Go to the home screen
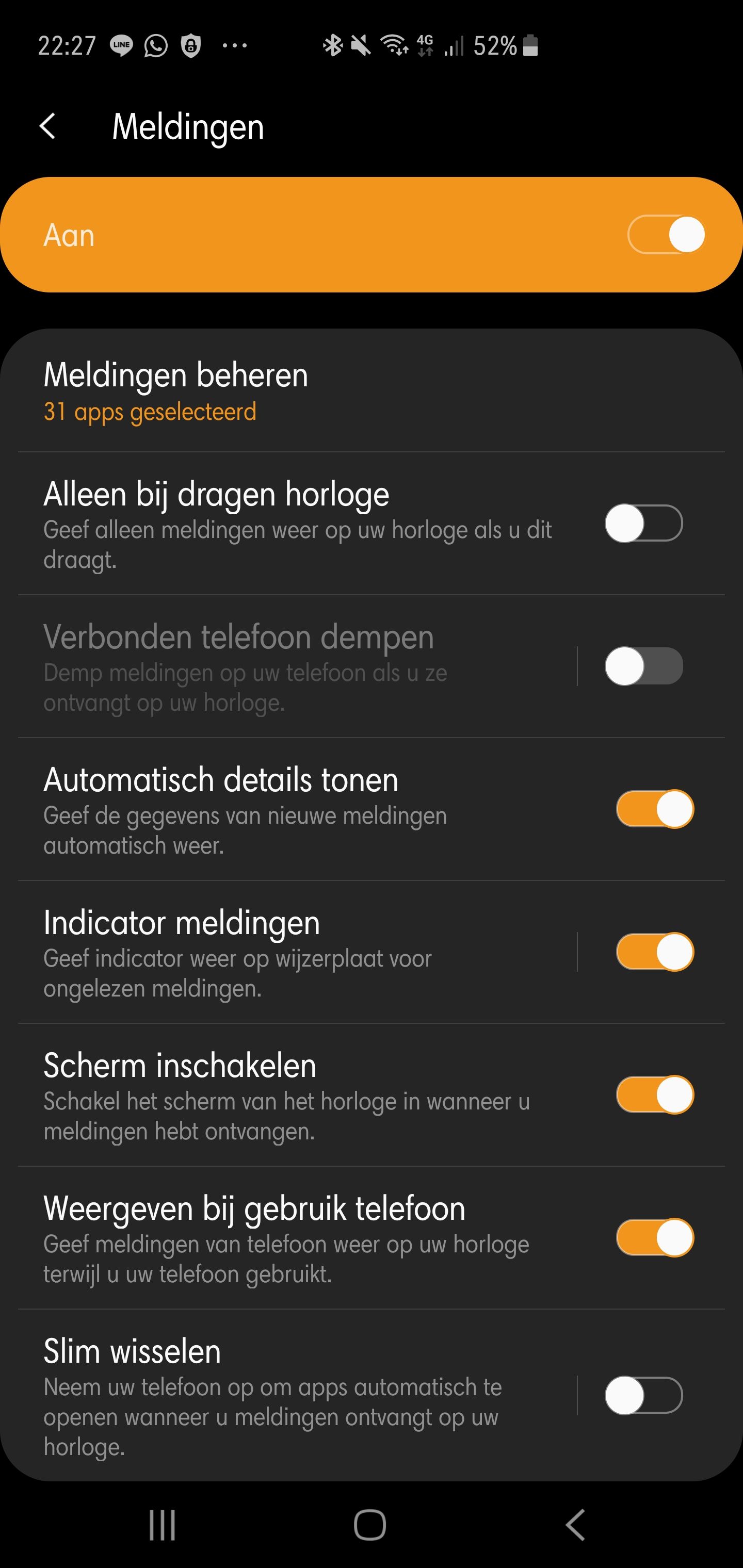Image resolution: width=743 pixels, height=1568 pixels. [x=370, y=1525]
